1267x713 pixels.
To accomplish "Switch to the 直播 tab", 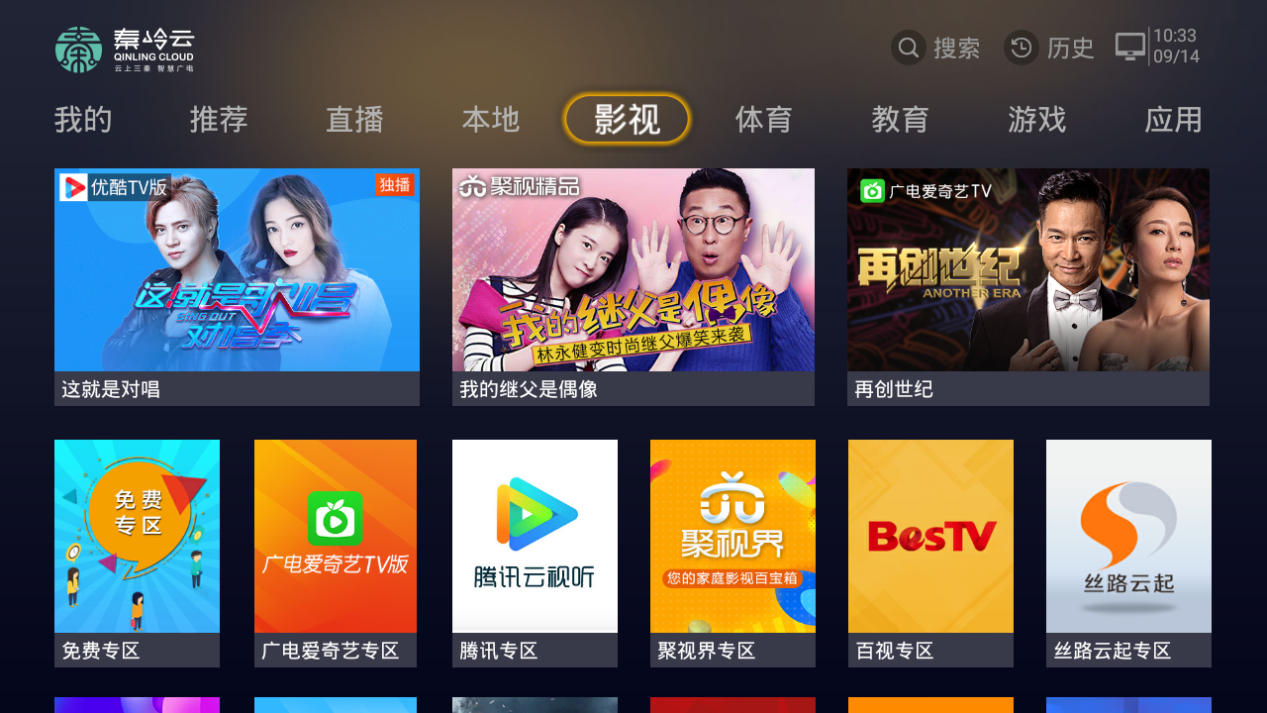I will pos(355,120).
